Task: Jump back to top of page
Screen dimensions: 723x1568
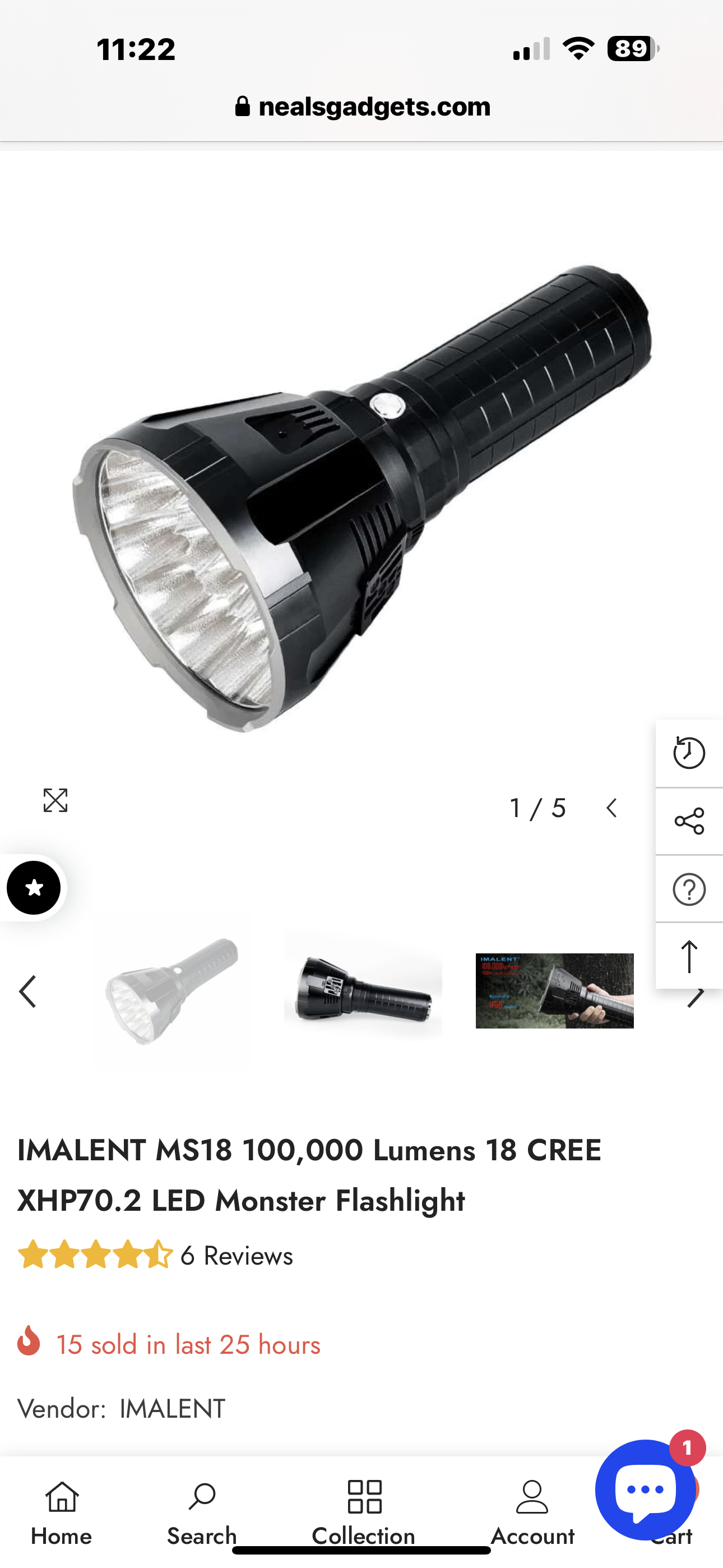Action: tap(689, 956)
